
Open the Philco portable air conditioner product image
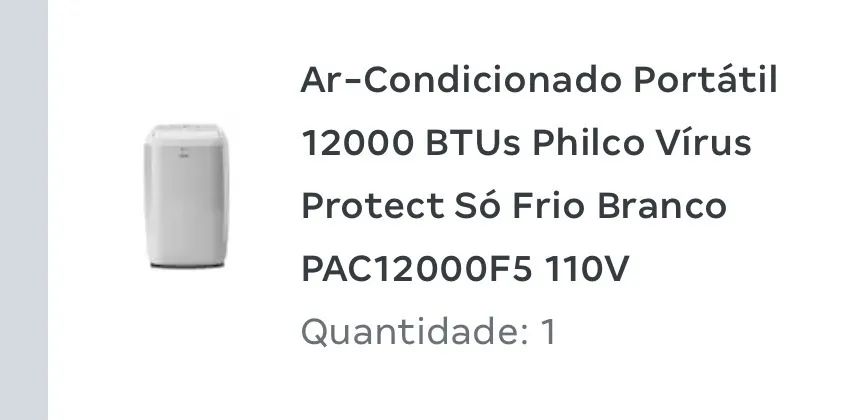click(187, 195)
